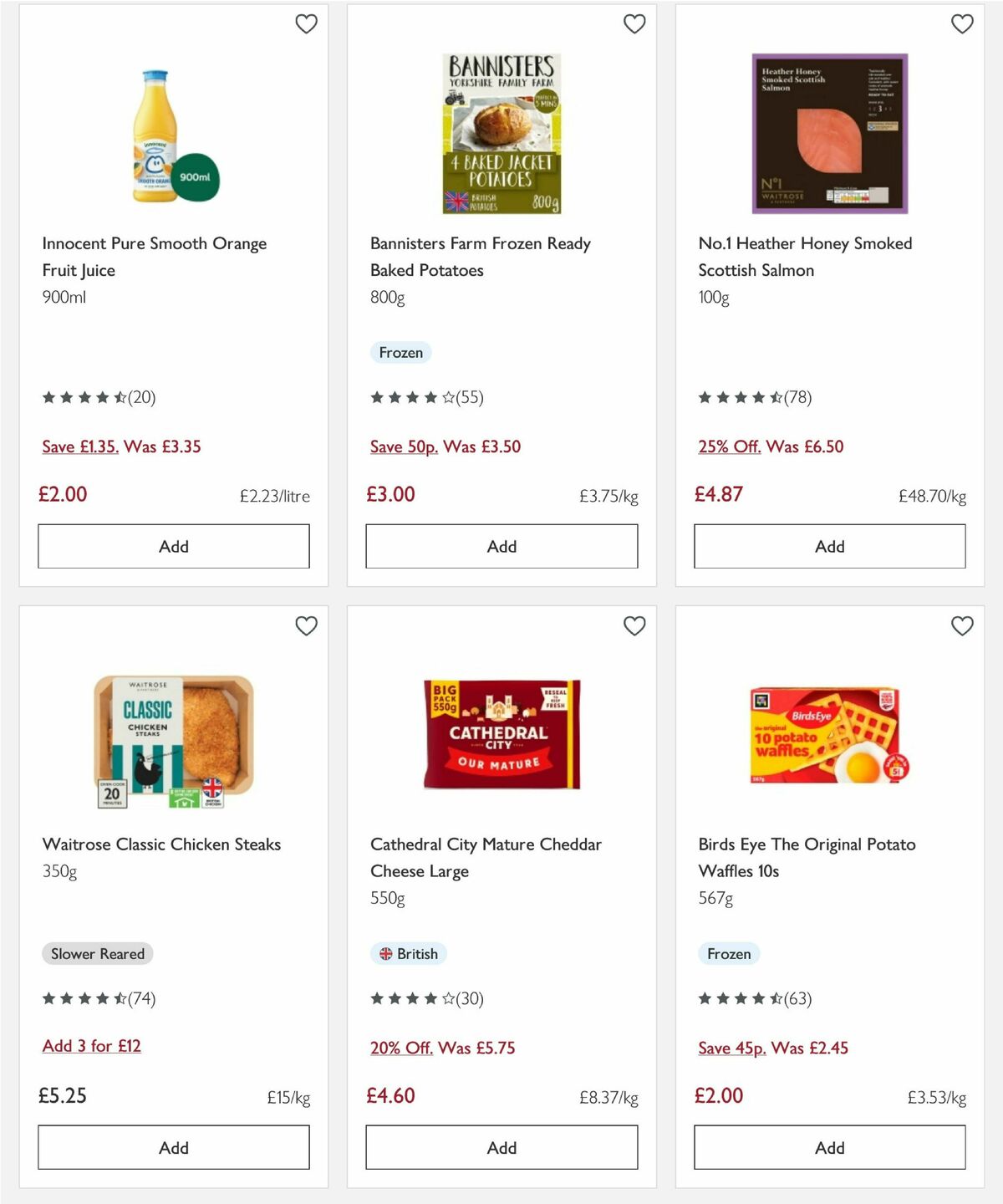
Task: Toggle the heart on Bannisters Baked Potatoes
Action: 634,24
